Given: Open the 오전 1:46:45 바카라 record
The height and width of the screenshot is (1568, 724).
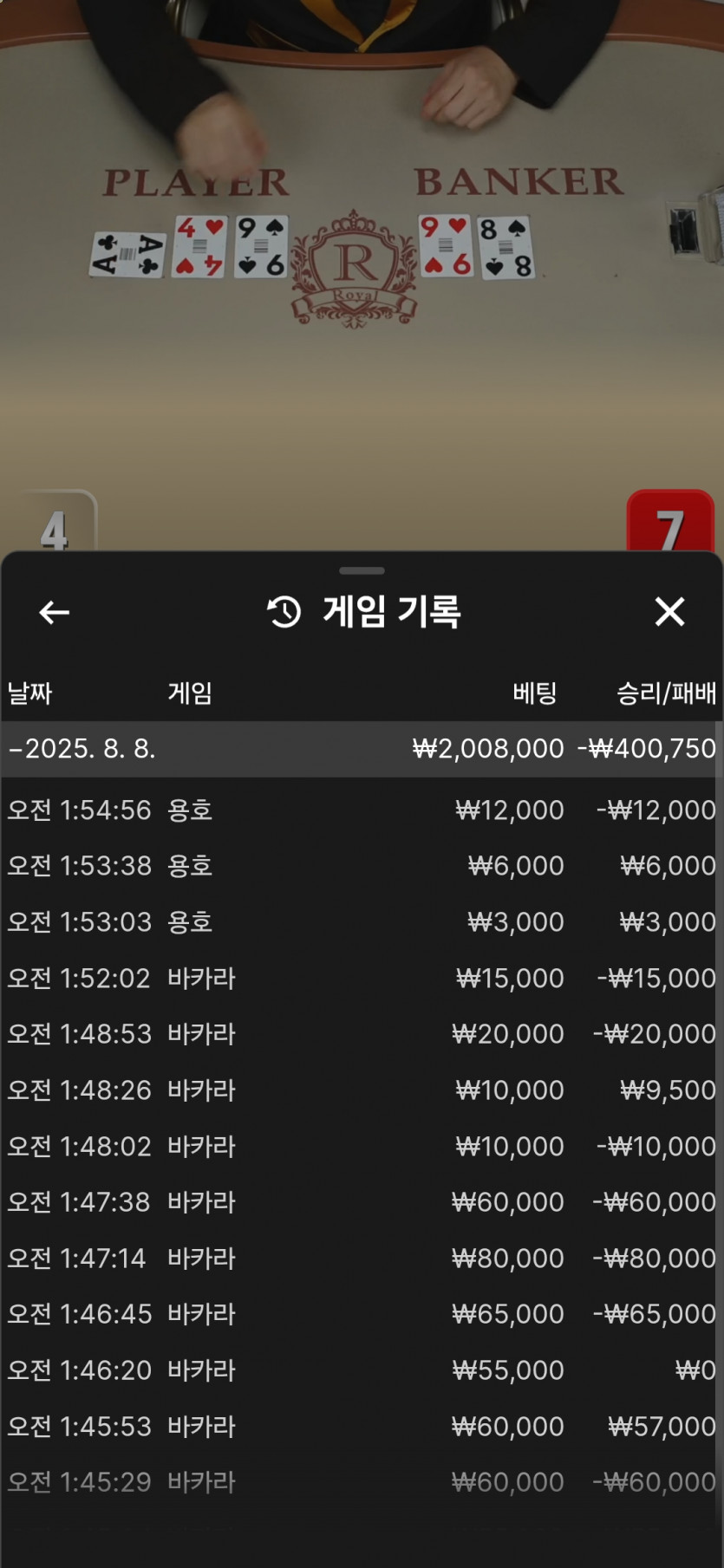Looking at the screenshot, I should click(362, 1314).
